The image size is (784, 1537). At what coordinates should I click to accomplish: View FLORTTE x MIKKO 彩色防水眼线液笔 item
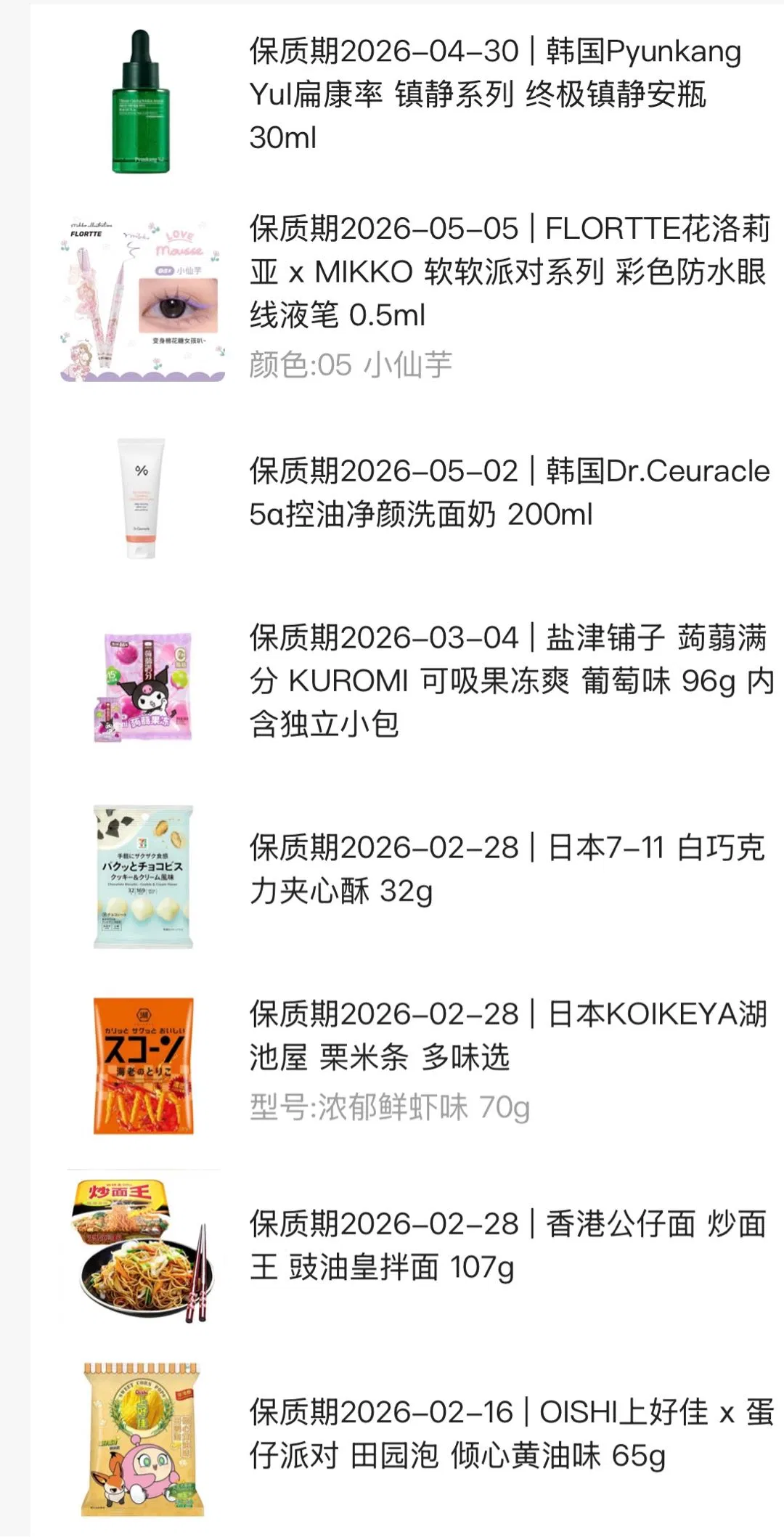(508, 272)
